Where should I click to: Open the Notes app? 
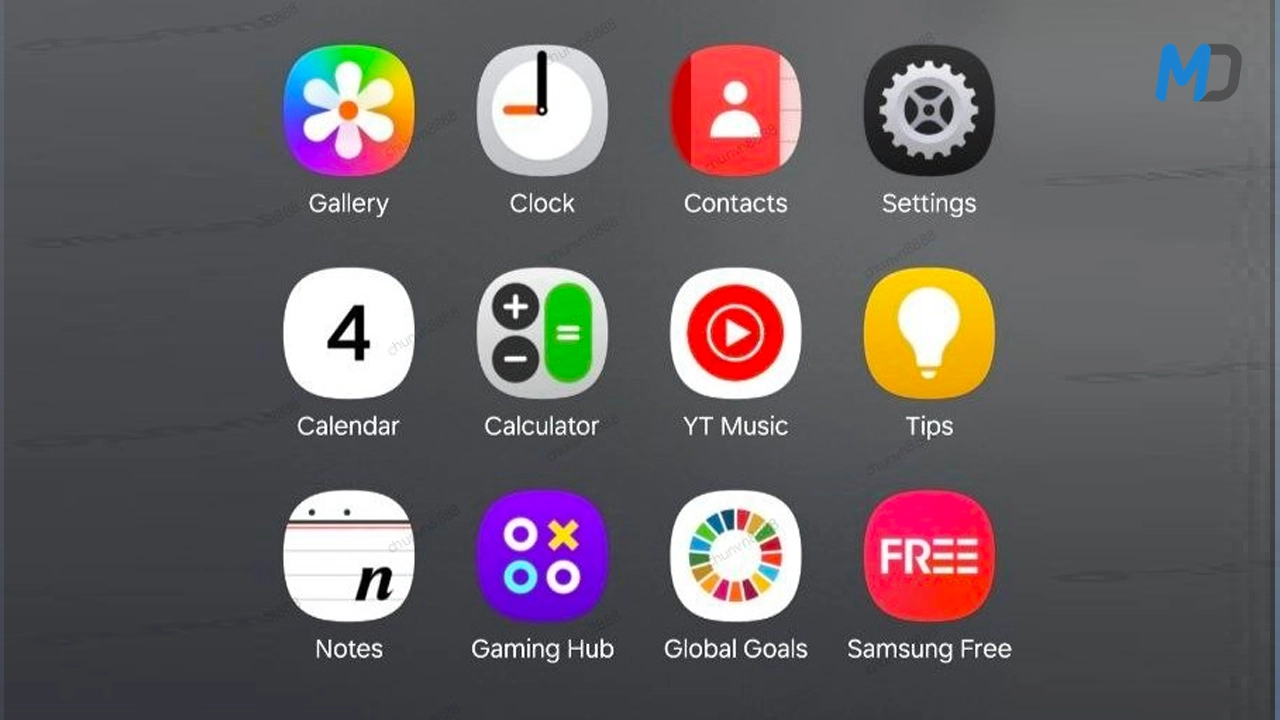tap(348, 556)
